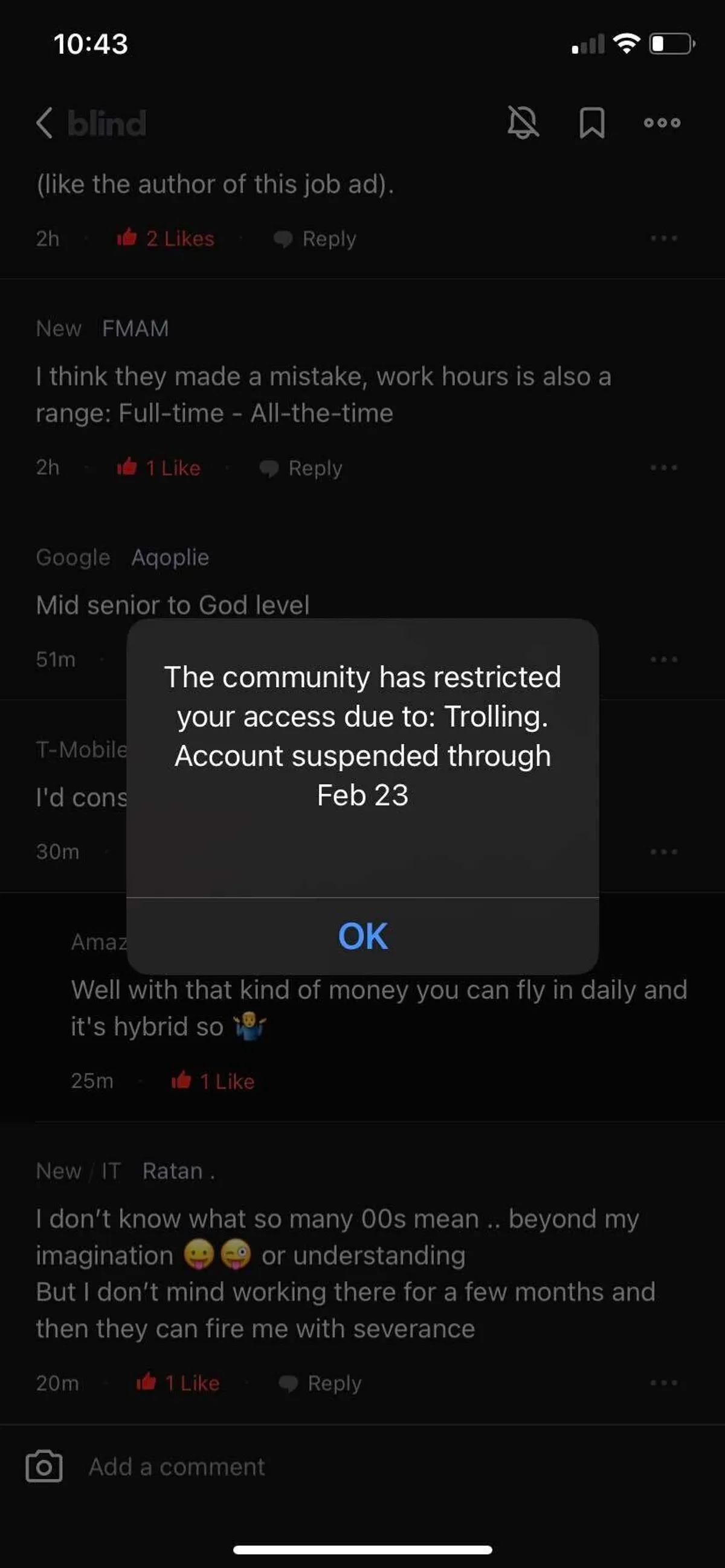This screenshot has height=1568, width=725.
Task: Open more options on Aqoplie's comment
Action: [x=663, y=659]
